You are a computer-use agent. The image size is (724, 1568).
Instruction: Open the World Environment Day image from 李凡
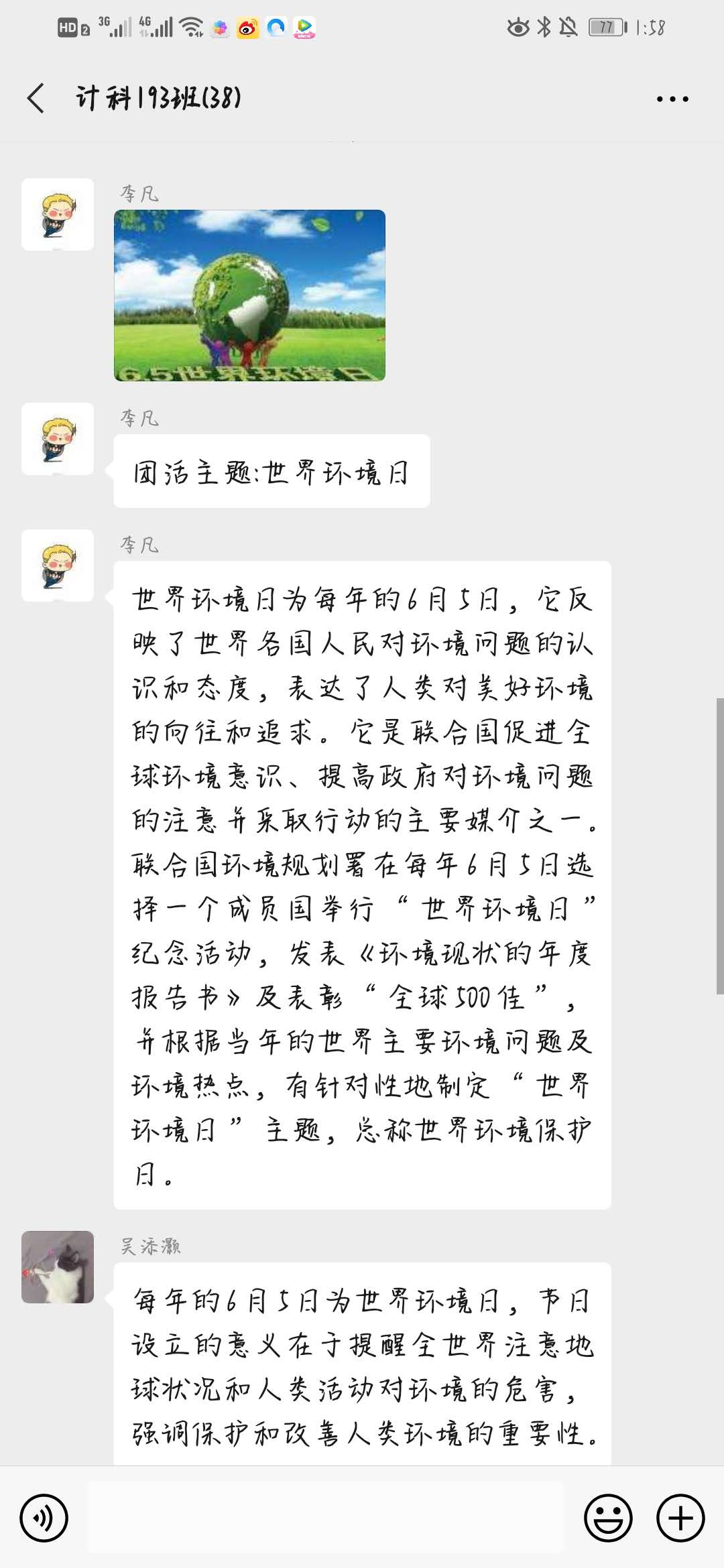point(249,296)
